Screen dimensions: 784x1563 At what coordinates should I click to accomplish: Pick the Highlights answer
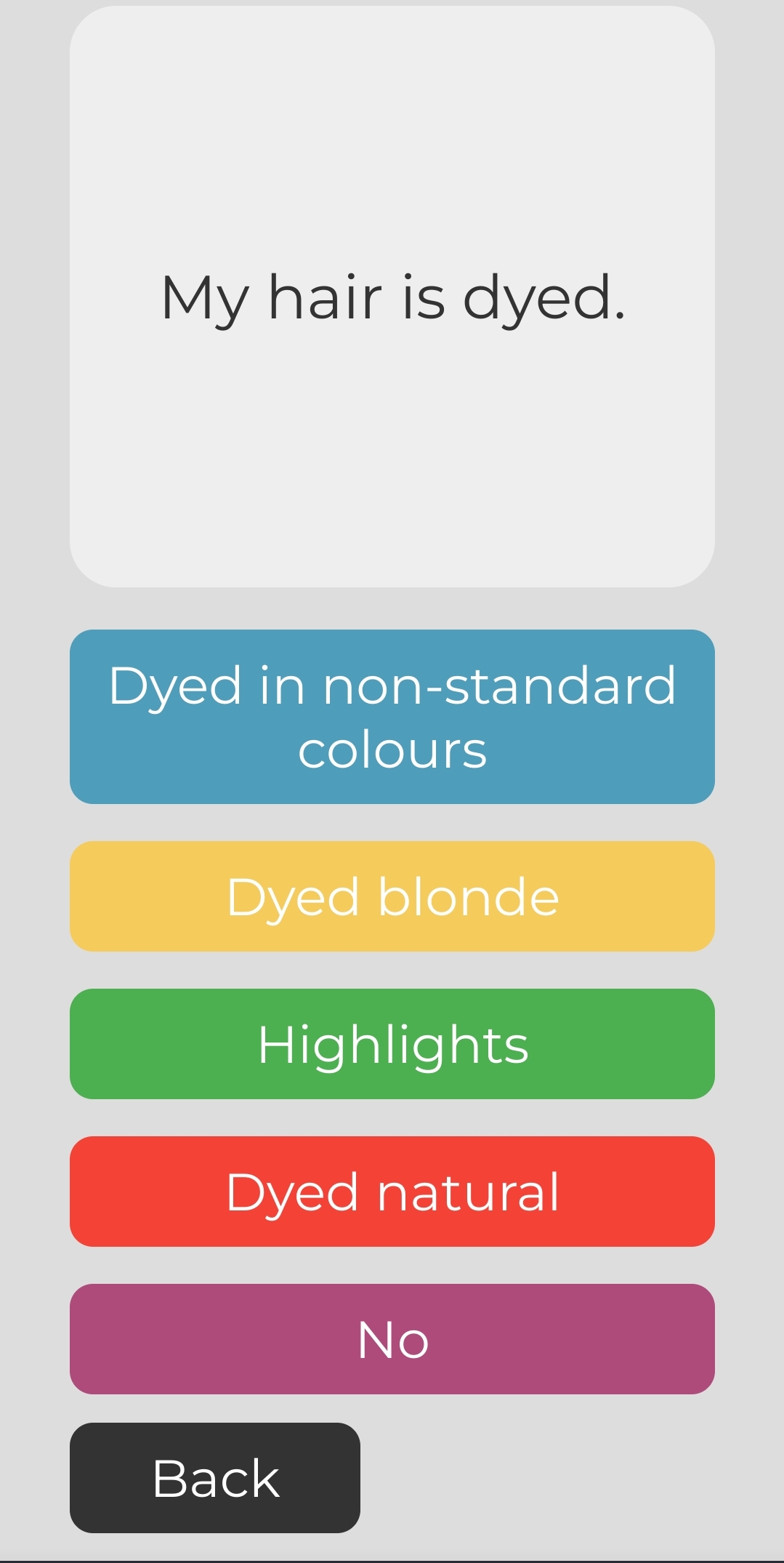[x=392, y=1044]
